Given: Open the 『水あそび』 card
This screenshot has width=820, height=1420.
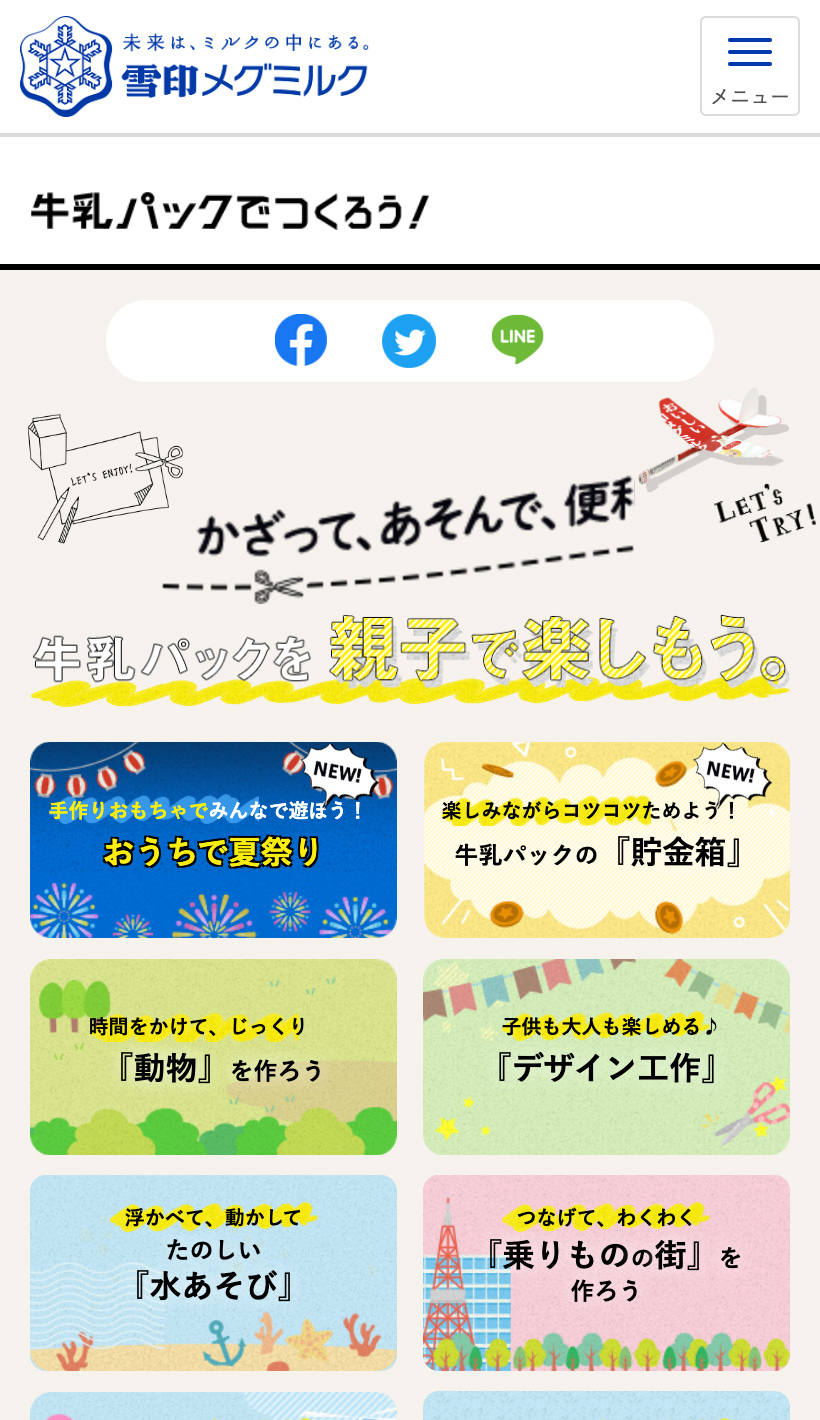Looking at the screenshot, I should coord(213,1273).
